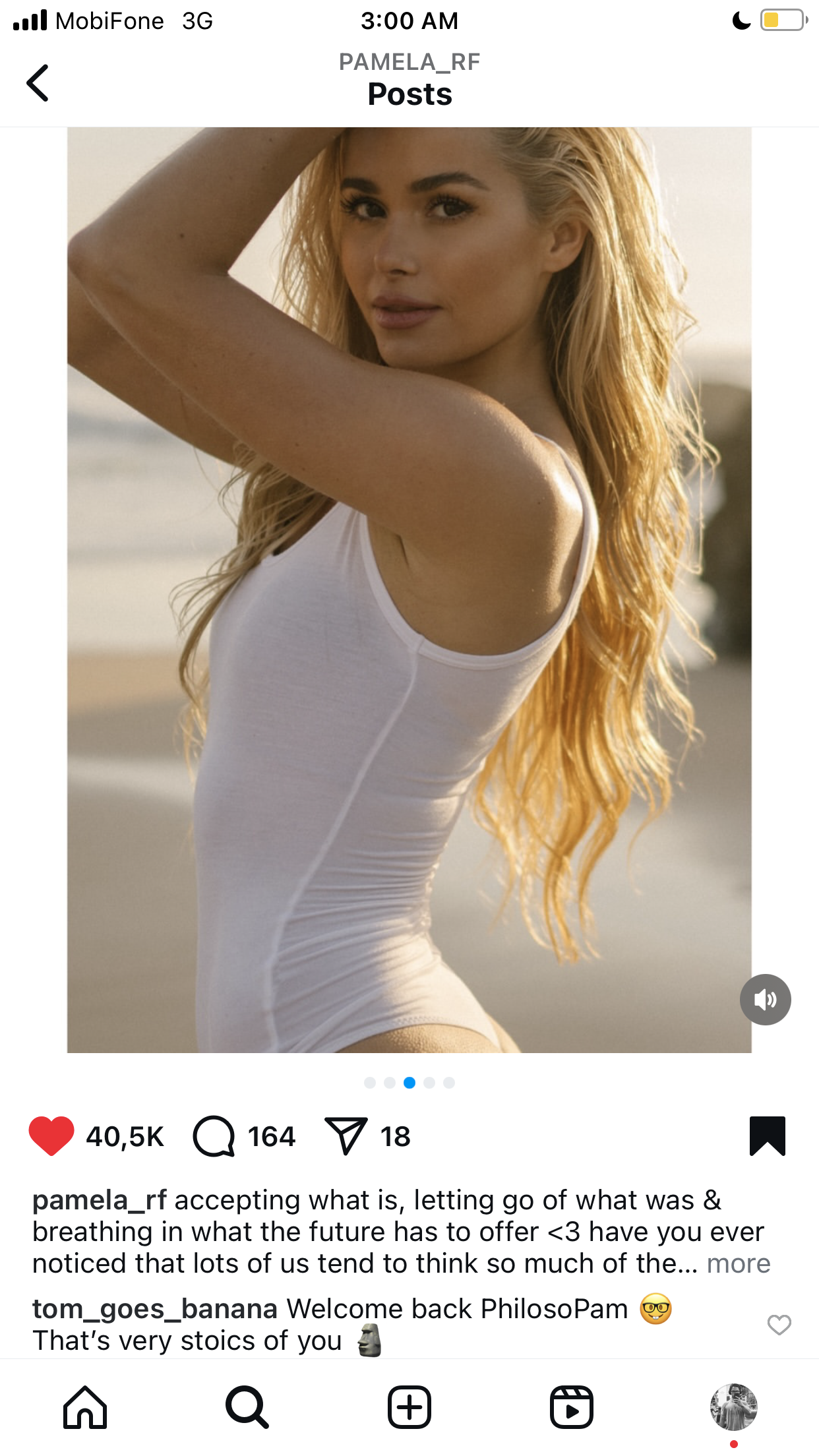Open your profile tab
819x1456 pixels.
(x=733, y=1407)
